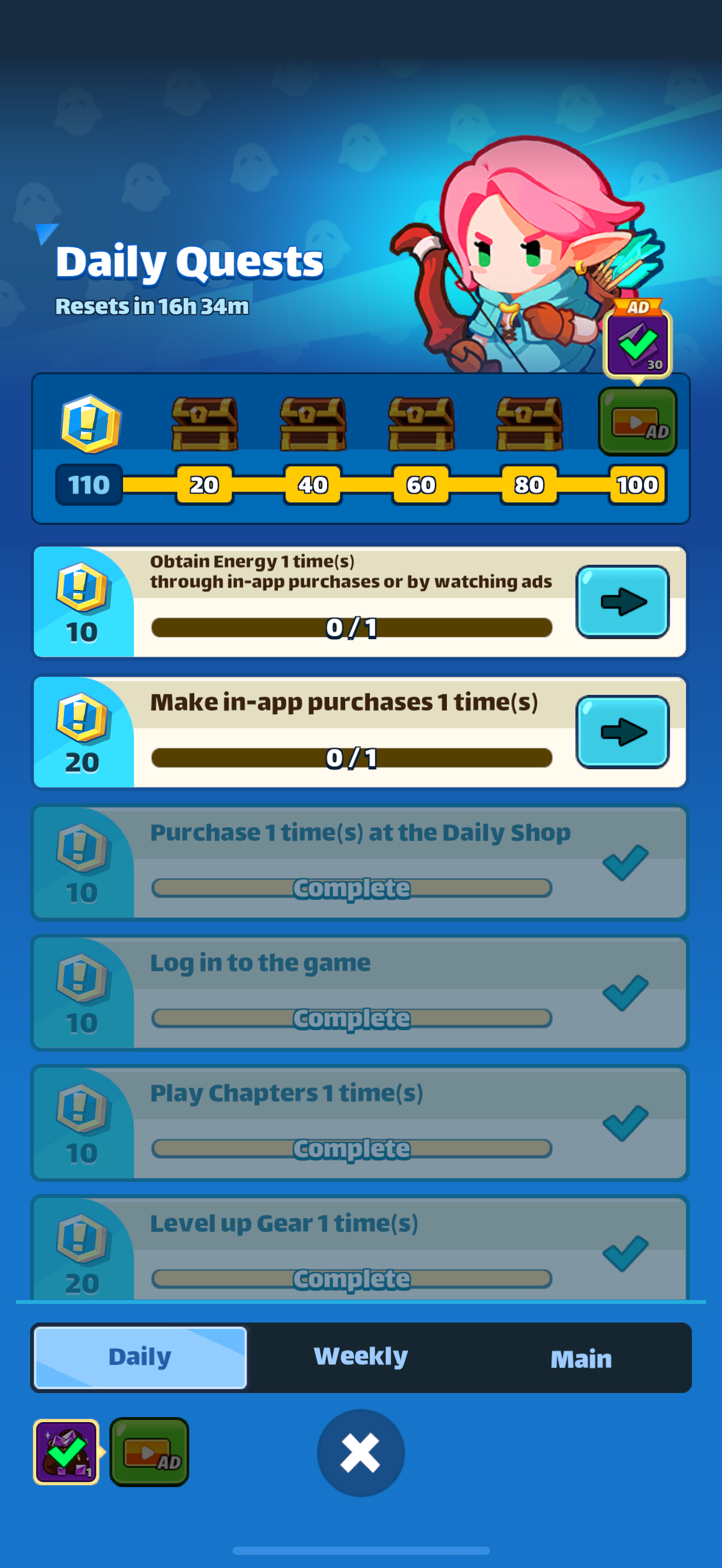This screenshot has width=722, height=1568.
Task: Go to the in-app purchases quest via its arrow
Action: pyautogui.click(x=622, y=732)
